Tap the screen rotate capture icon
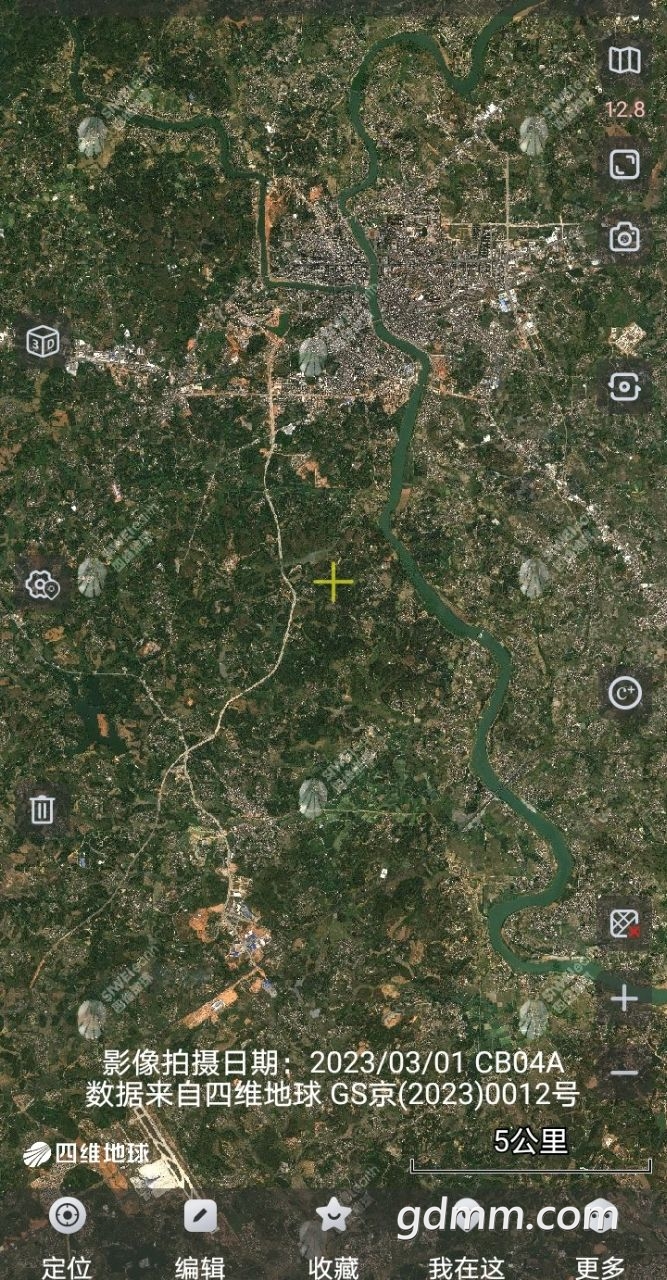This screenshot has width=667, height=1280. pos(625,386)
